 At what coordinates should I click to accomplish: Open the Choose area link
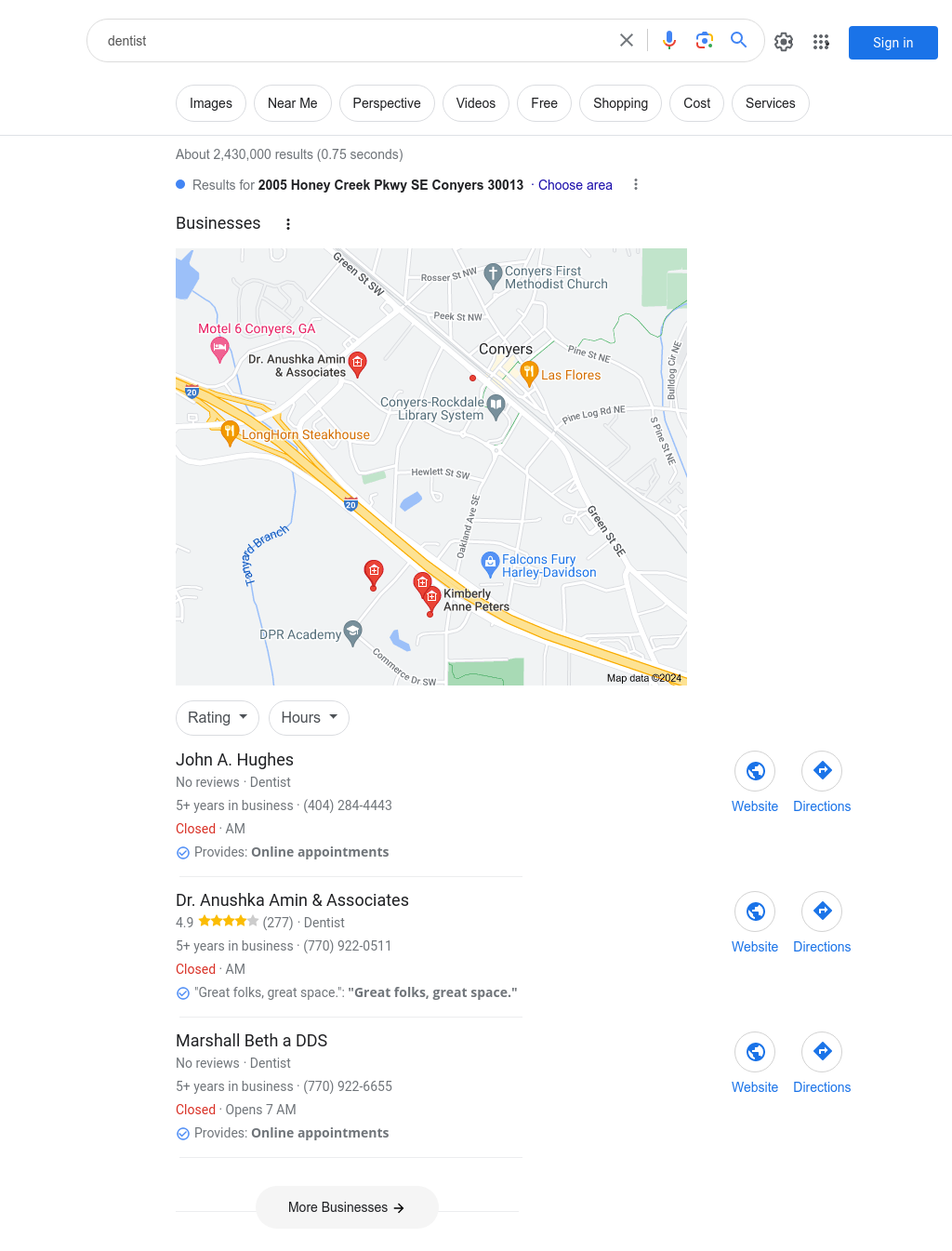[x=575, y=185]
